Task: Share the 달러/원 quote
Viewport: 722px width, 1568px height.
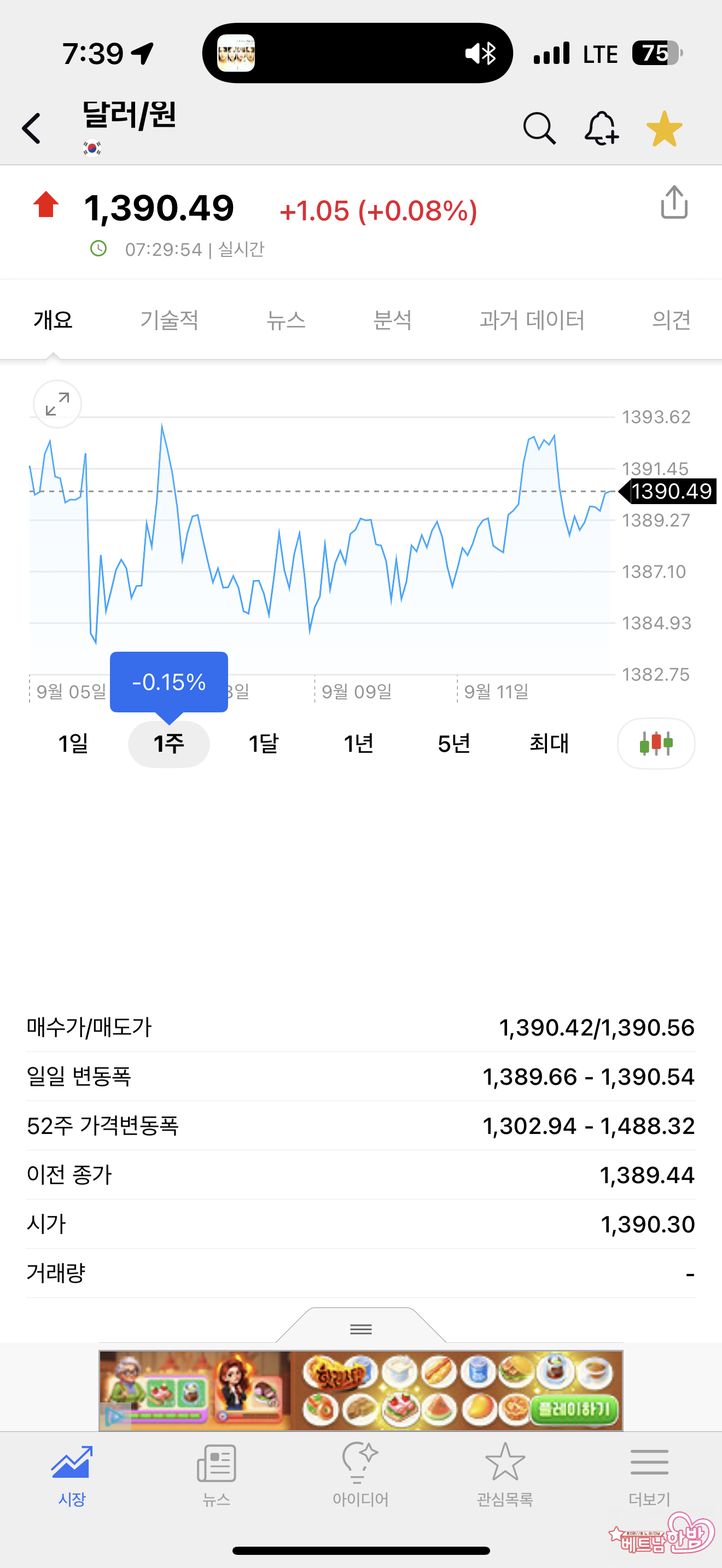Action: coord(674,203)
